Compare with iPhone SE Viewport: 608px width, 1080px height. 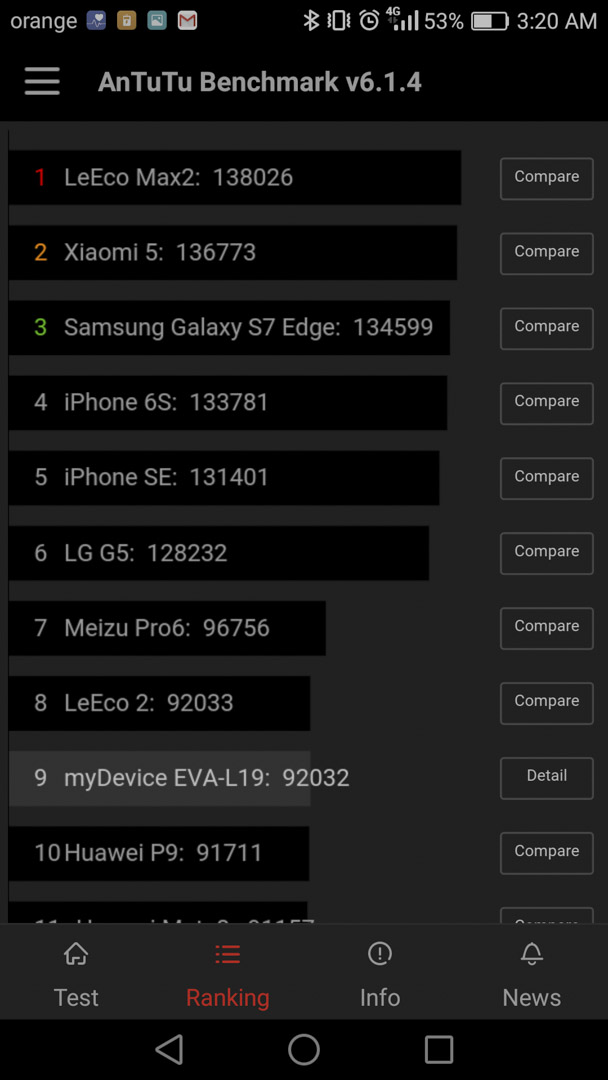(547, 478)
